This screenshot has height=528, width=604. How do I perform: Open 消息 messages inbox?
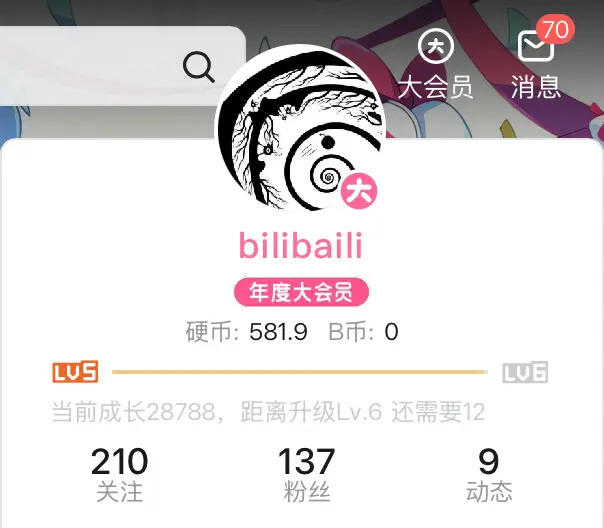click(x=537, y=64)
